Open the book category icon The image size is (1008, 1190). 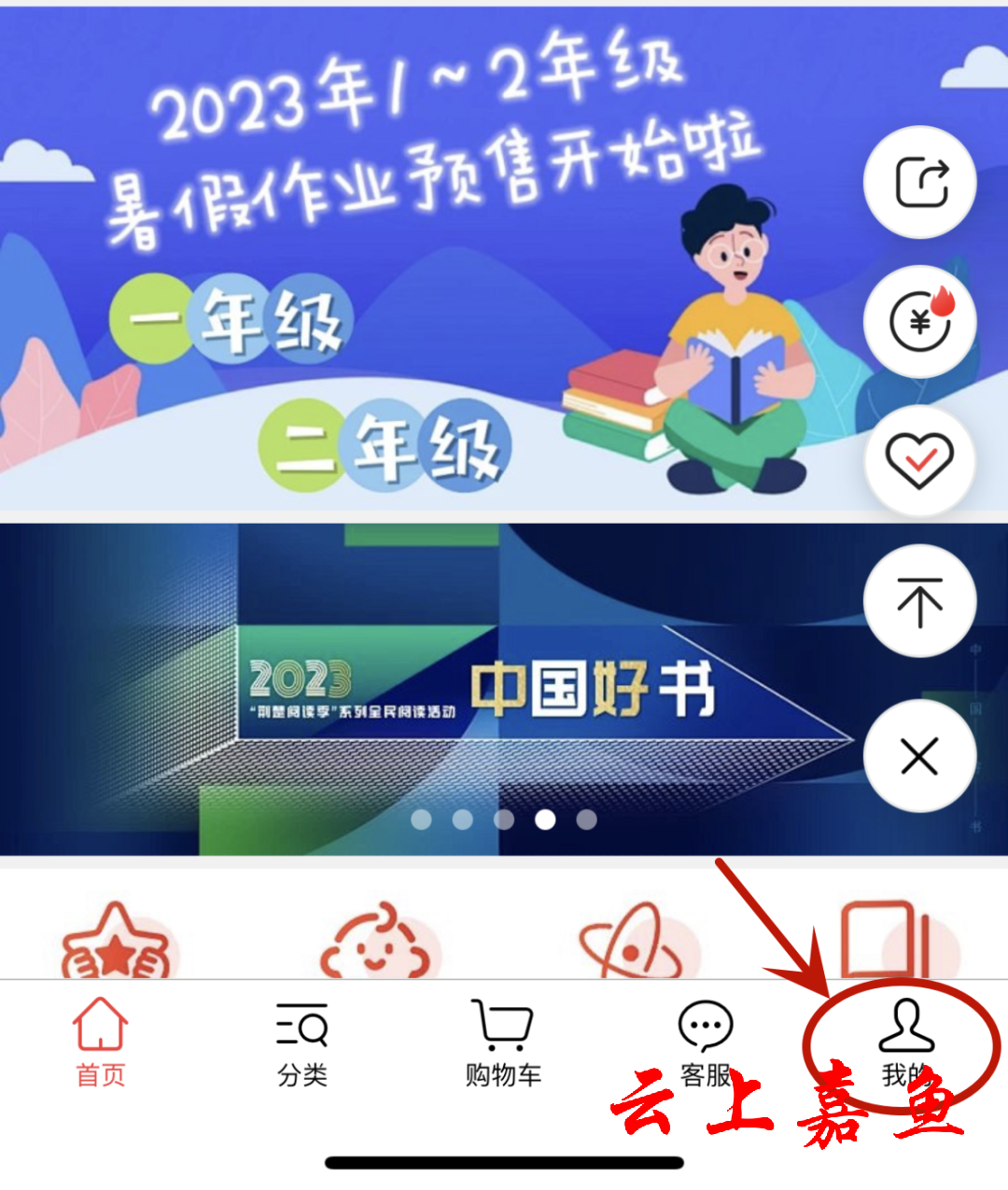[x=887, y=938]
